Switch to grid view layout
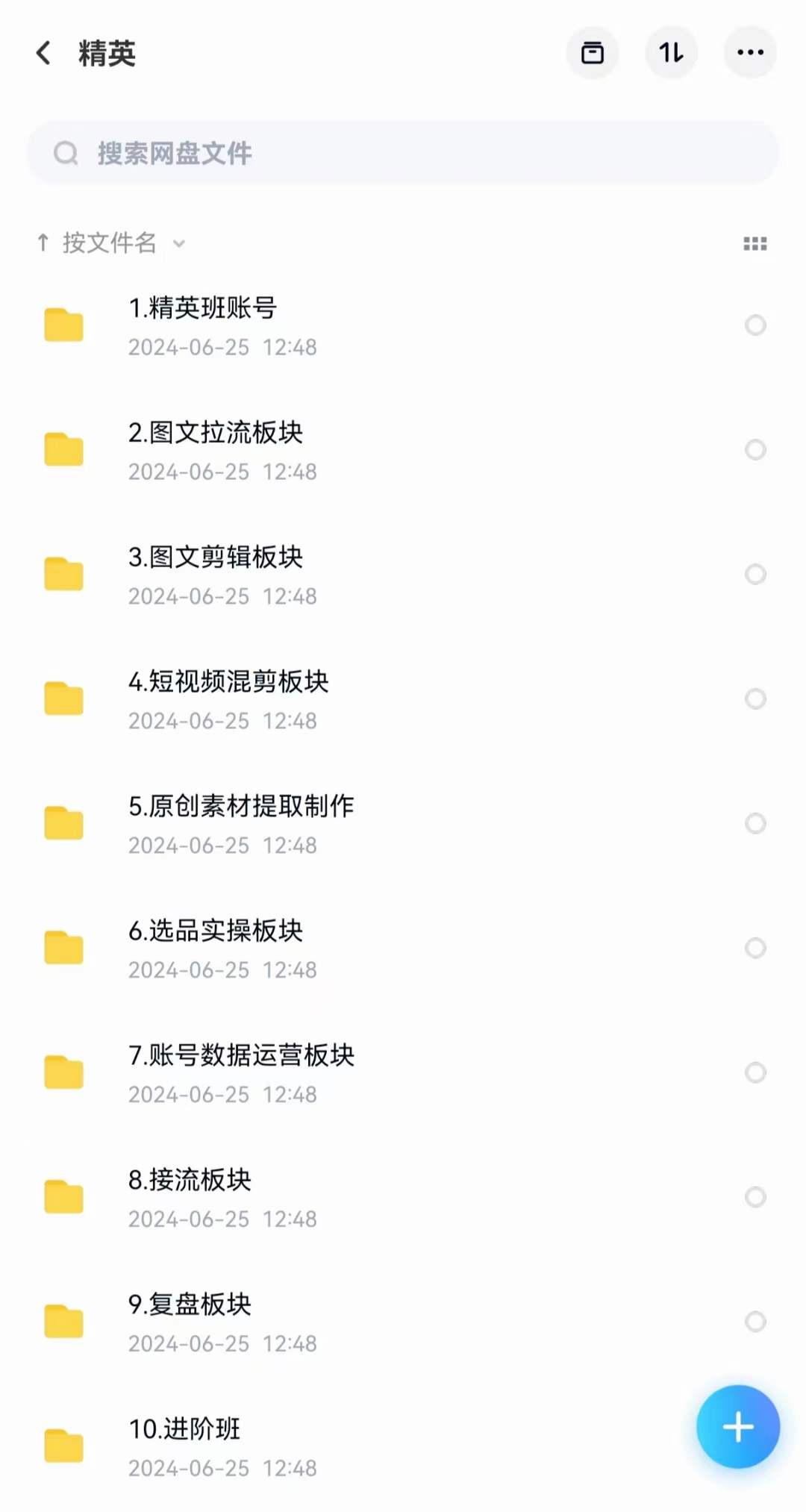 click(755, 243)
